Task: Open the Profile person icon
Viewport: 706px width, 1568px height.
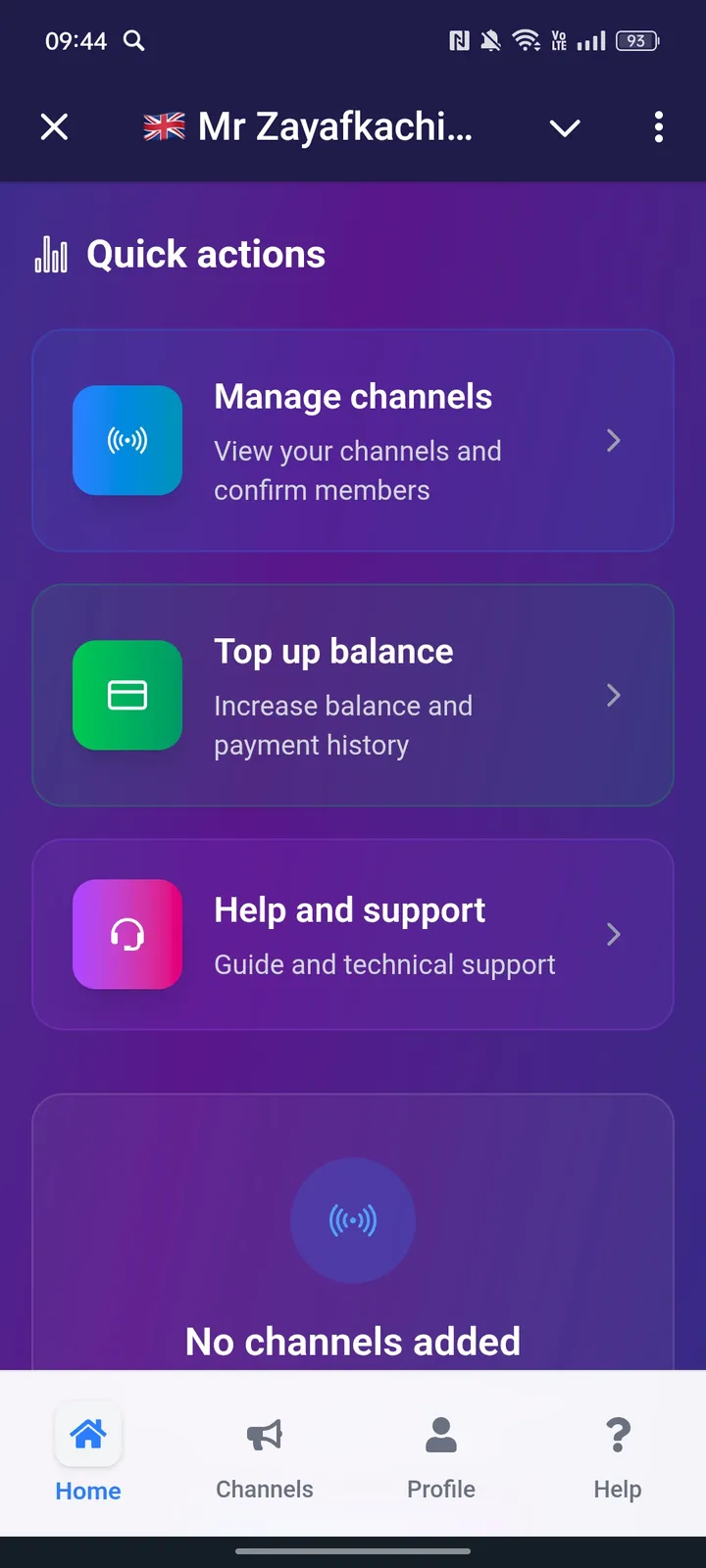Action: click(x=440, y=1434)
